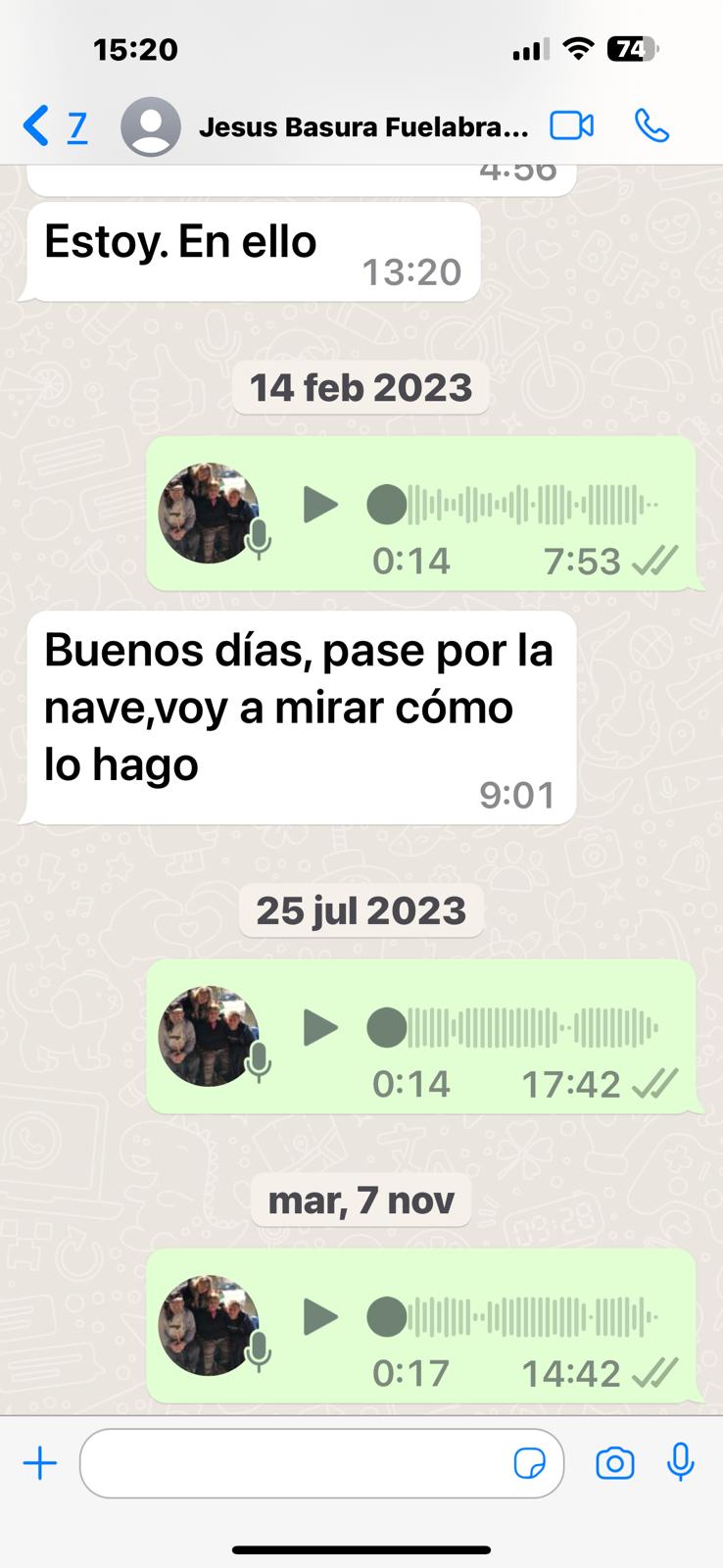
Task: Tap the 17:42 voice message seek dot
Action: tap(386, 1028)
